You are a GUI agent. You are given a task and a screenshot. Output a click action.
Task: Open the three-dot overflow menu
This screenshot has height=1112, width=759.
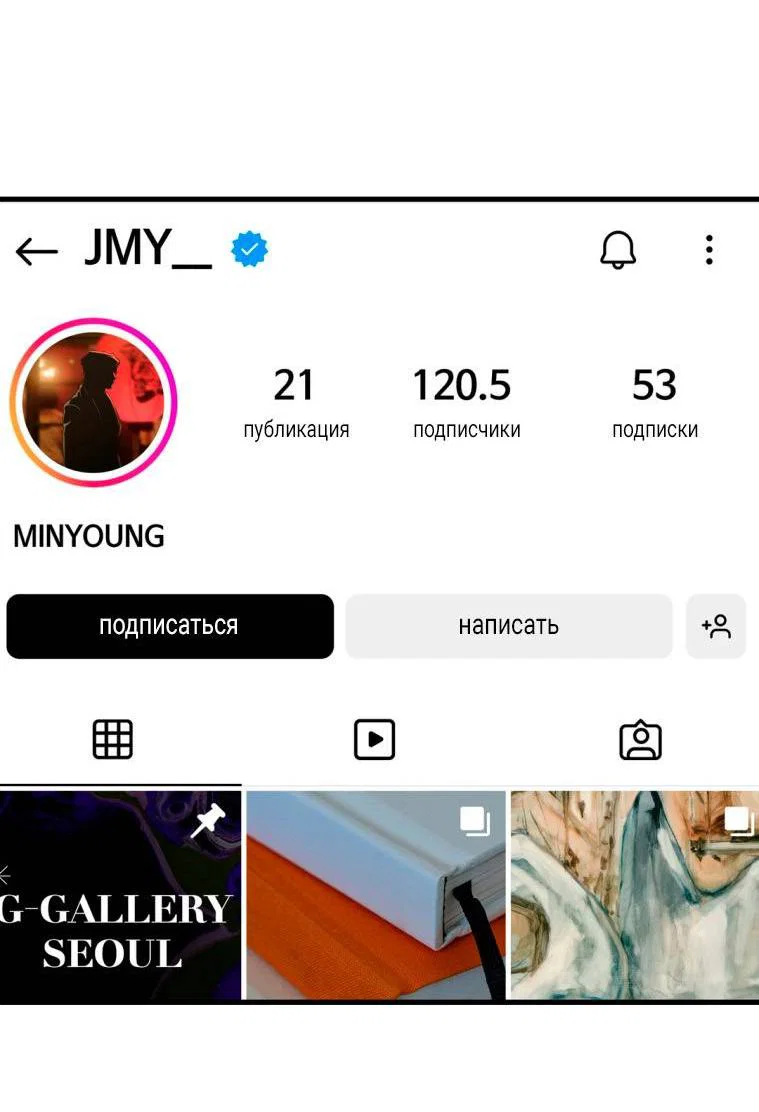(709, 250)
